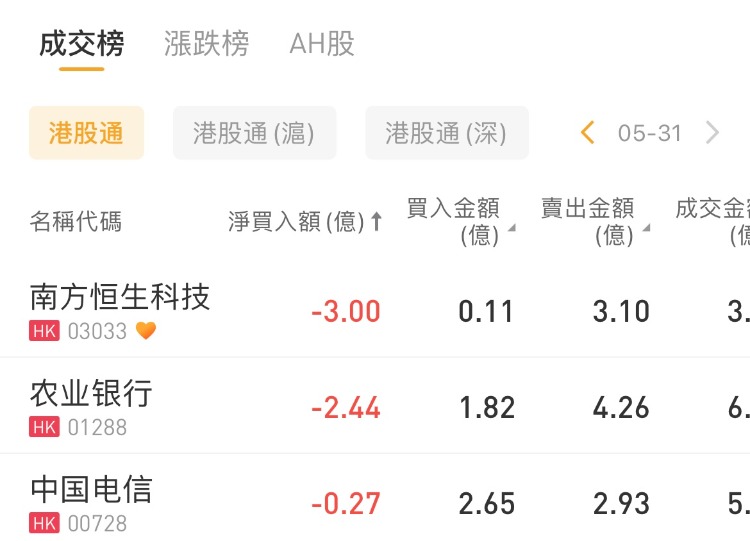The image size is (750, 541).
Task: Select the 港股通 (滬) chip
Action: pos(254,133)
